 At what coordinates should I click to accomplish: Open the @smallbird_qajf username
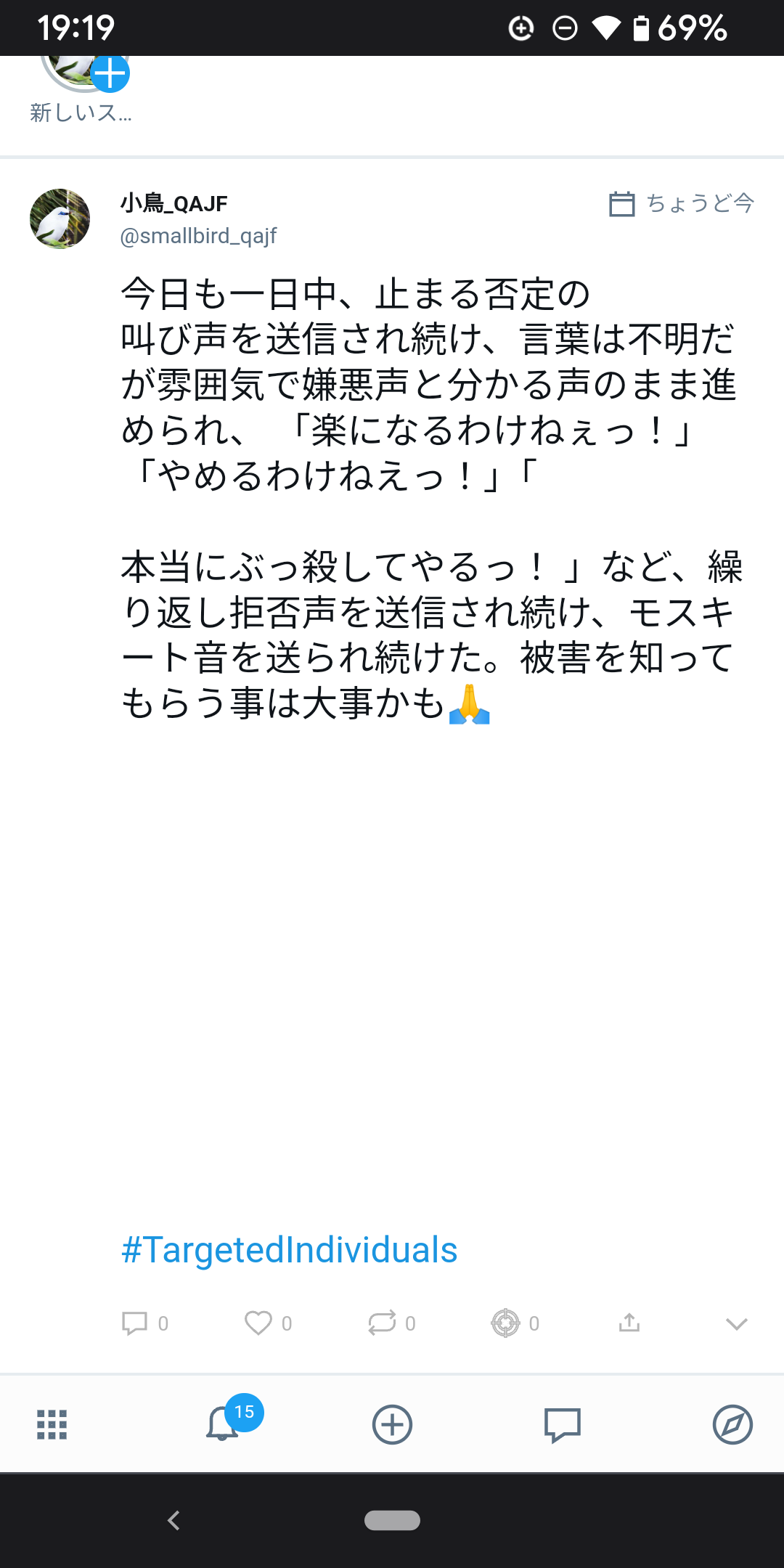click(x=198, y=236)
